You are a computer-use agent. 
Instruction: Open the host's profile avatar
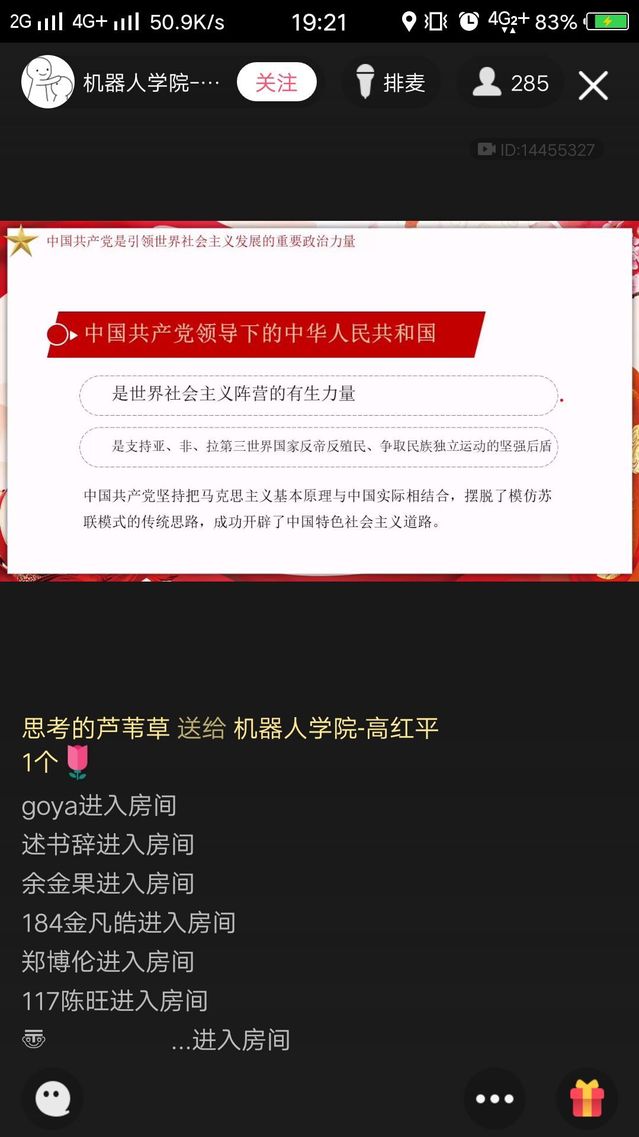click(48, 82)
